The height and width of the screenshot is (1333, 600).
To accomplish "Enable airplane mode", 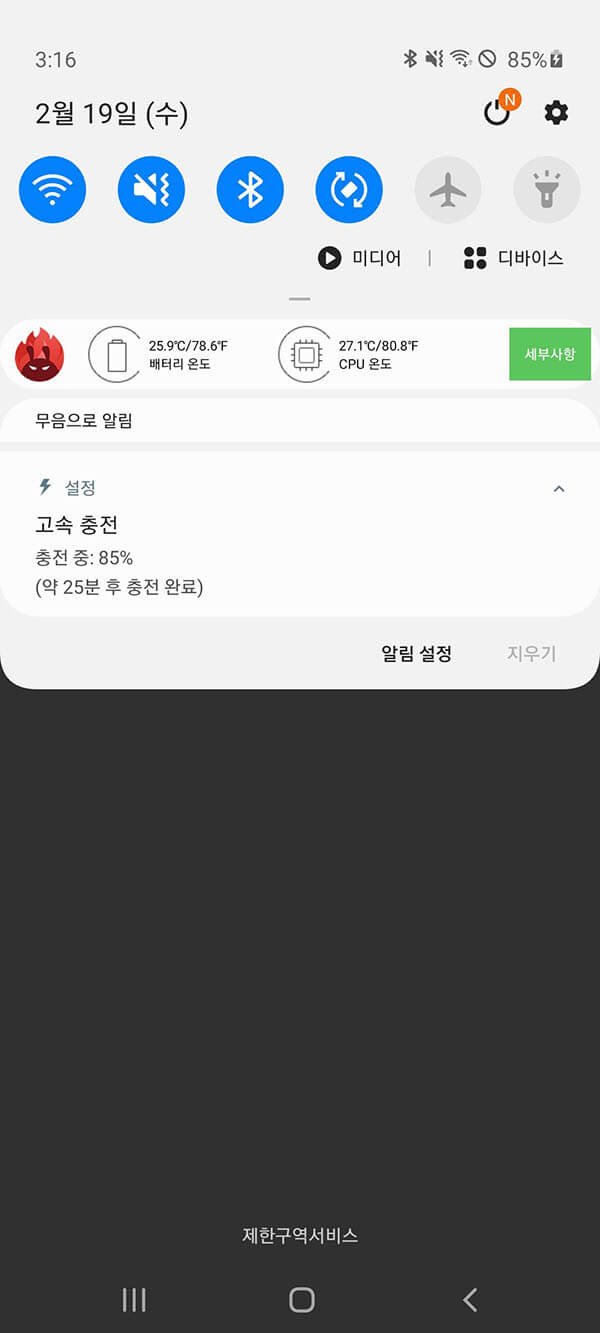I will tap(448, 189).
